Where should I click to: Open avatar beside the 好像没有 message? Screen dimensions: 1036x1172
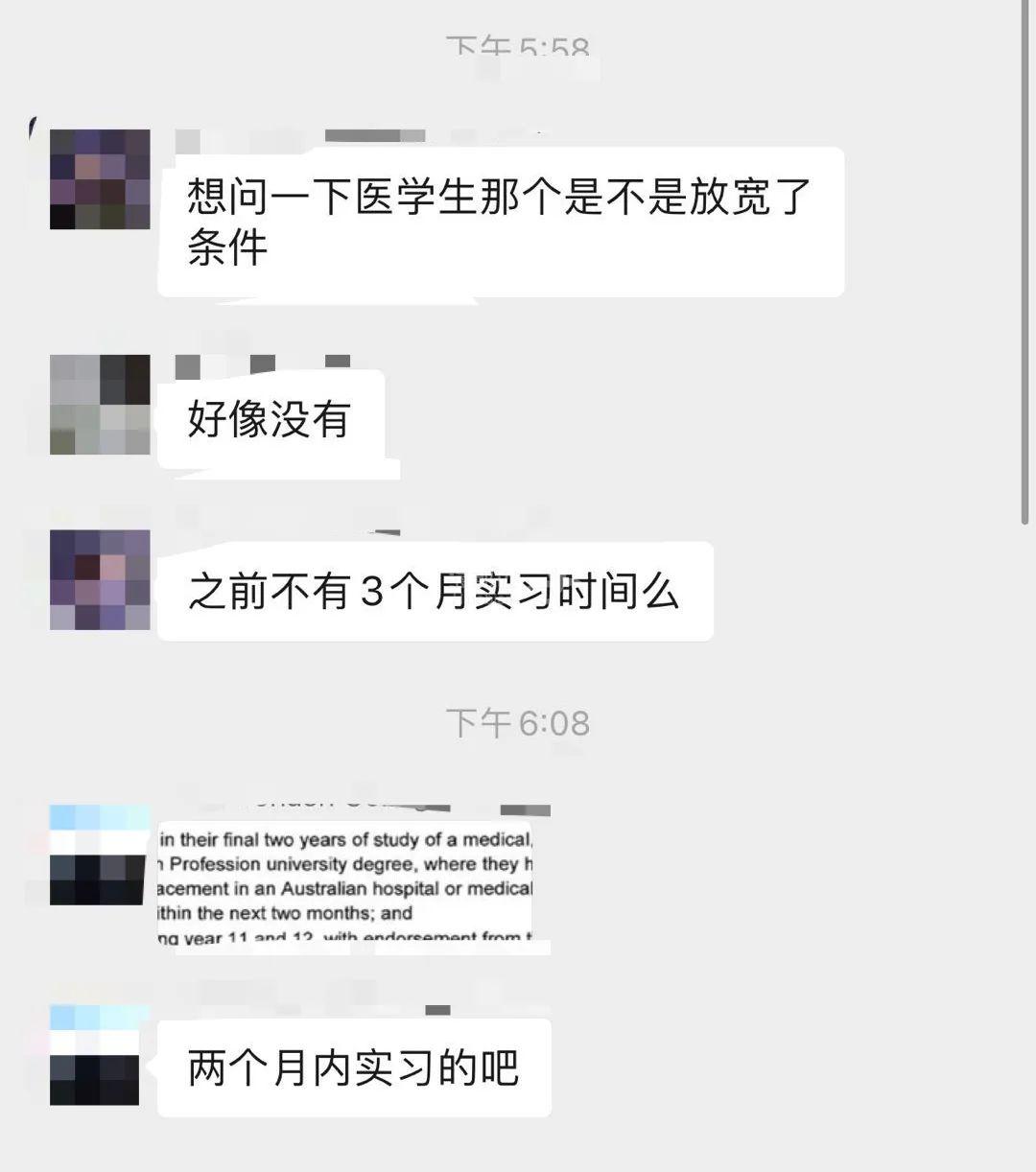tap(100, 404)
